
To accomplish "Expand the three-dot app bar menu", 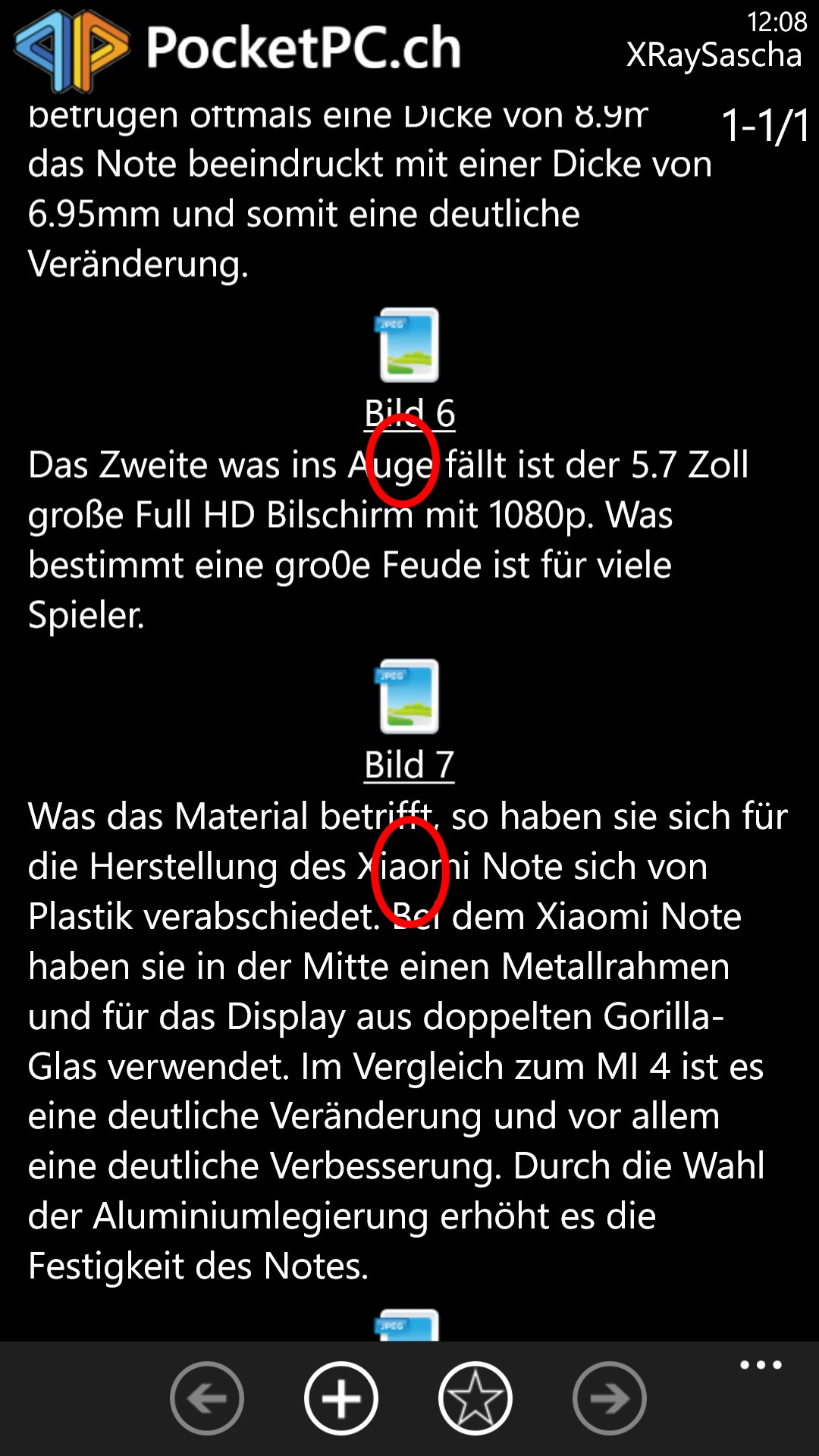I will pos(761,1365).
